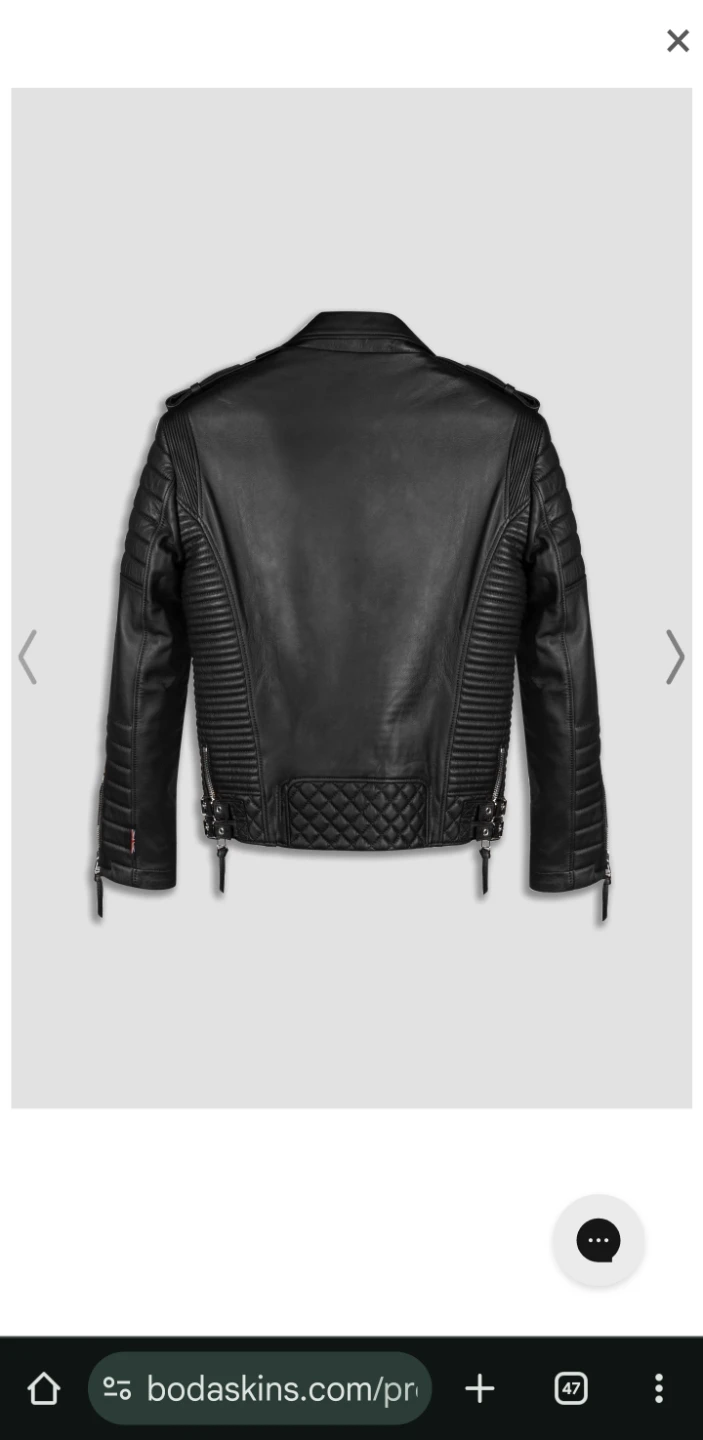Go to the browser home page
The width and height of the screenshot is (703, 1440).
coord(44,1388)
